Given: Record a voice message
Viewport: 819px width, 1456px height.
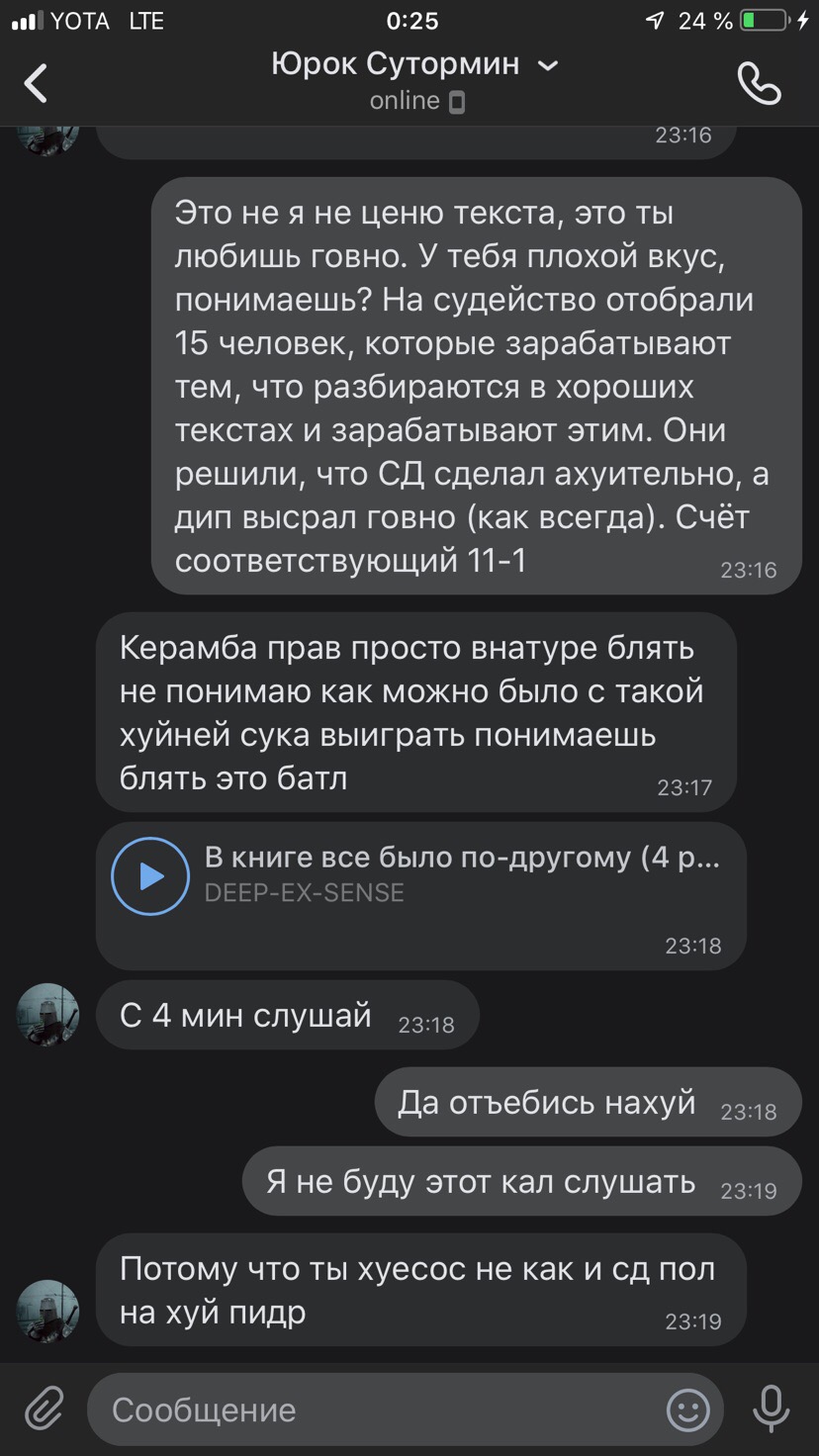Looking at the screenshot, I should pos(771,1410).
